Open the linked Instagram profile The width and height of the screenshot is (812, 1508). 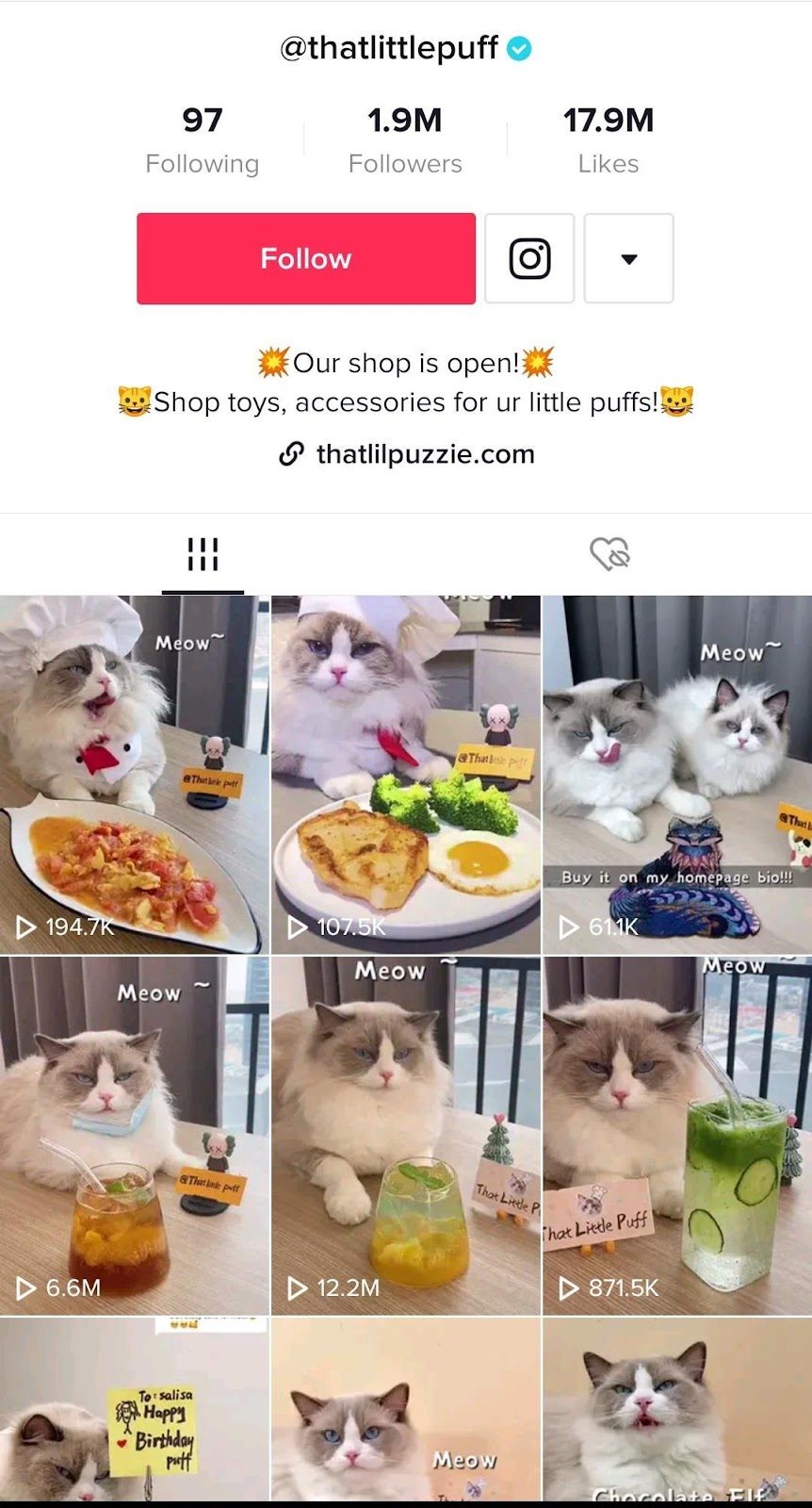(x=529, y=258)
